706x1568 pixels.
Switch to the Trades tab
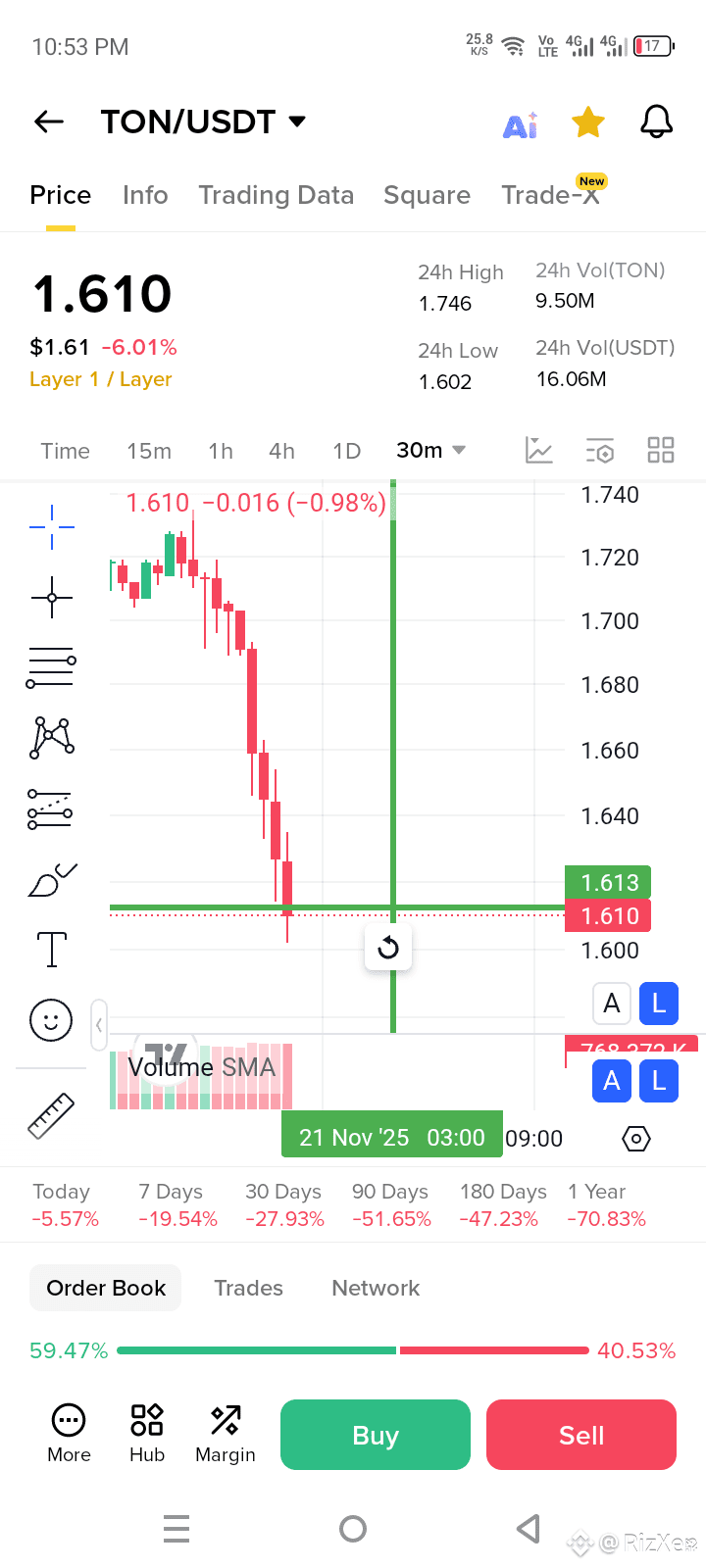click(248, 1288)
